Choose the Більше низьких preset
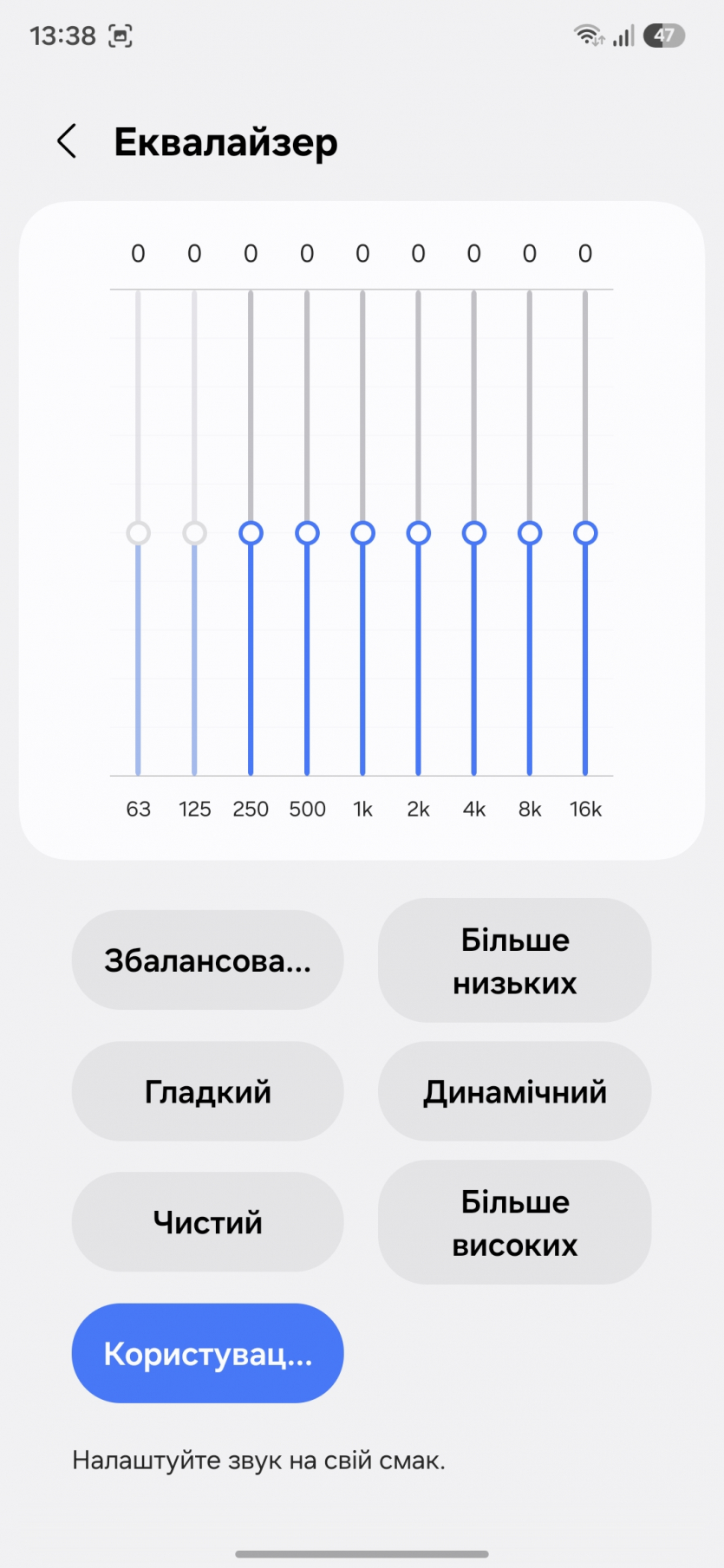This screenshot has height=1568, width=724. (x=514, y=960)
